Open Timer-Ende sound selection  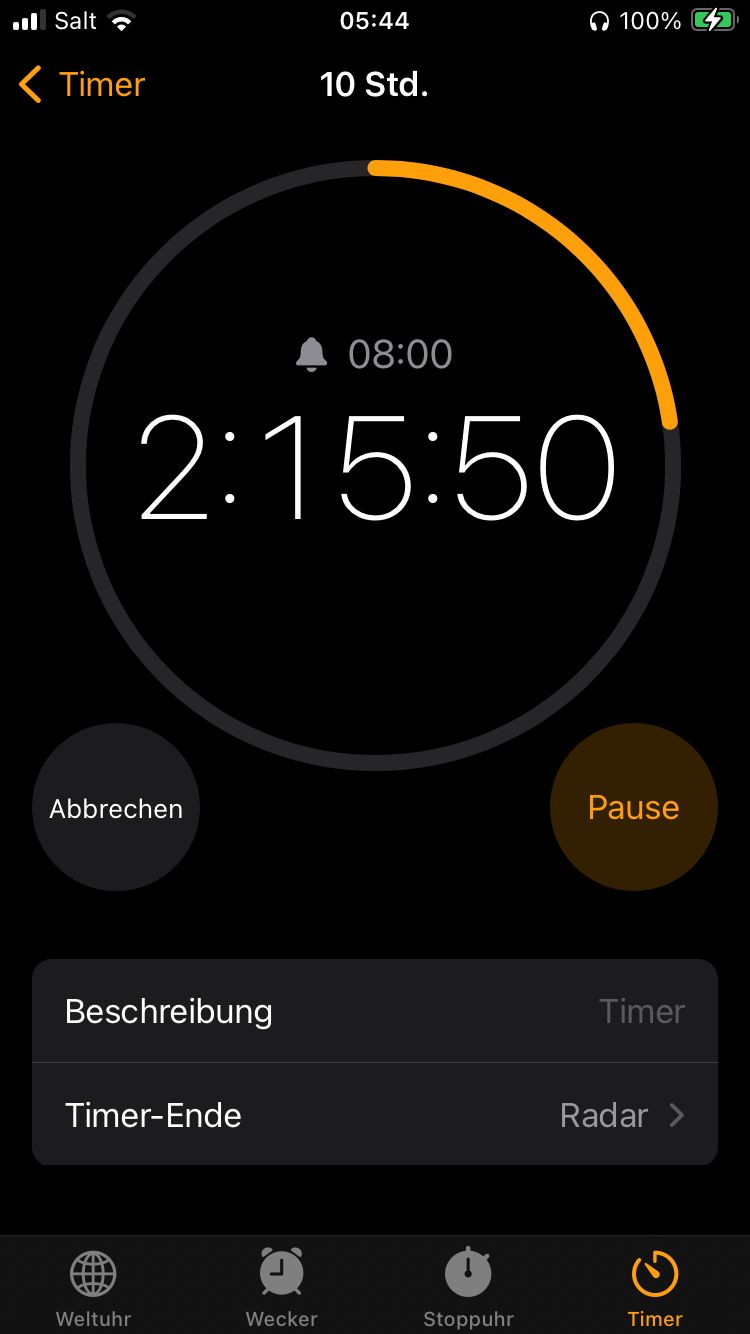(x=375, y=1114)
